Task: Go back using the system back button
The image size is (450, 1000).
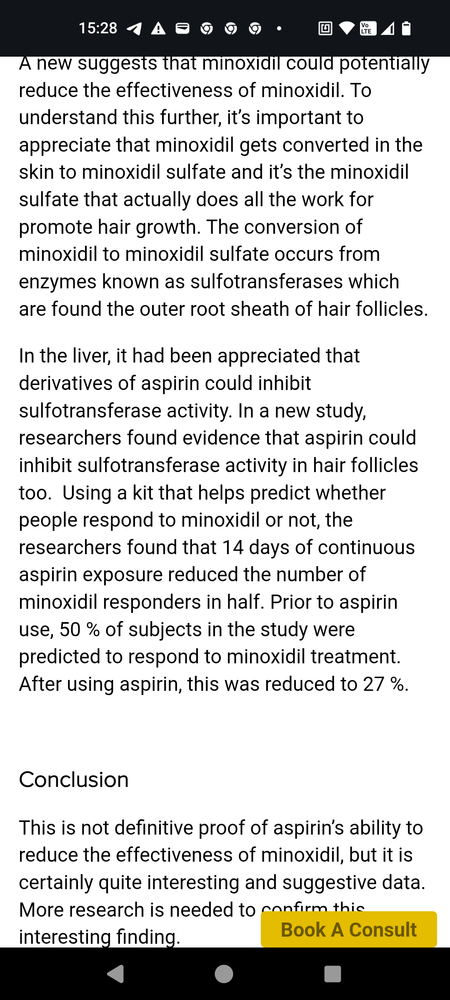Action: (115, 974)
